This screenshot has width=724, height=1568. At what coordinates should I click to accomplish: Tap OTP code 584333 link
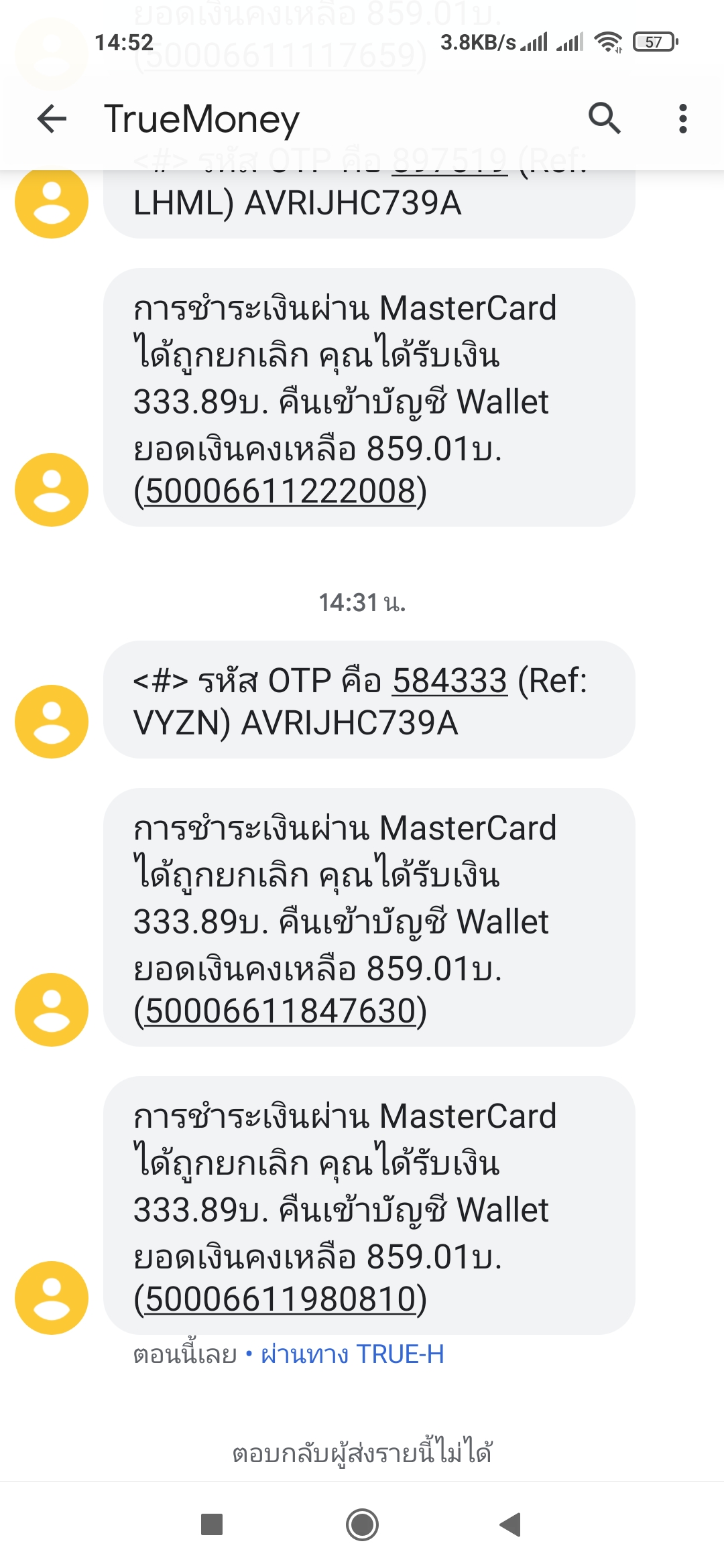click(450, 681)
